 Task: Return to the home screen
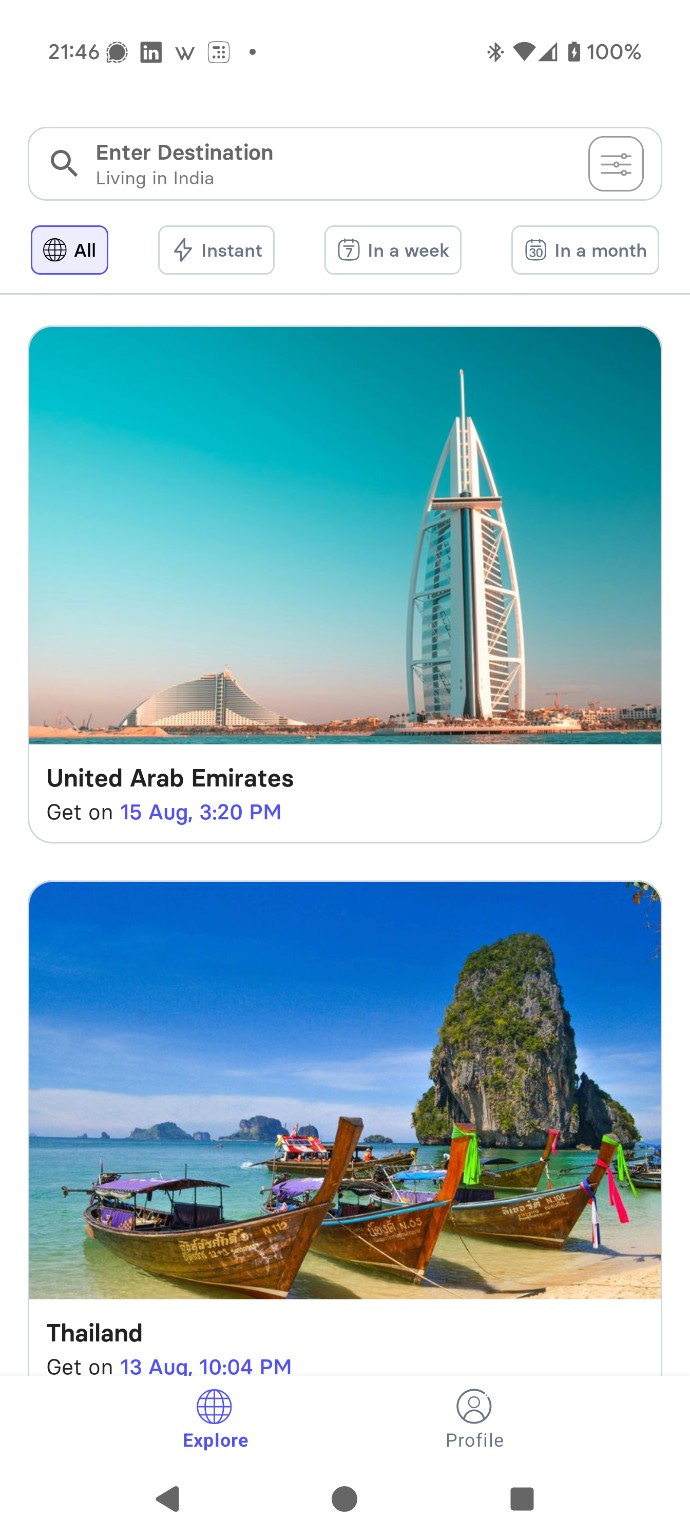tap(345, 1498)
